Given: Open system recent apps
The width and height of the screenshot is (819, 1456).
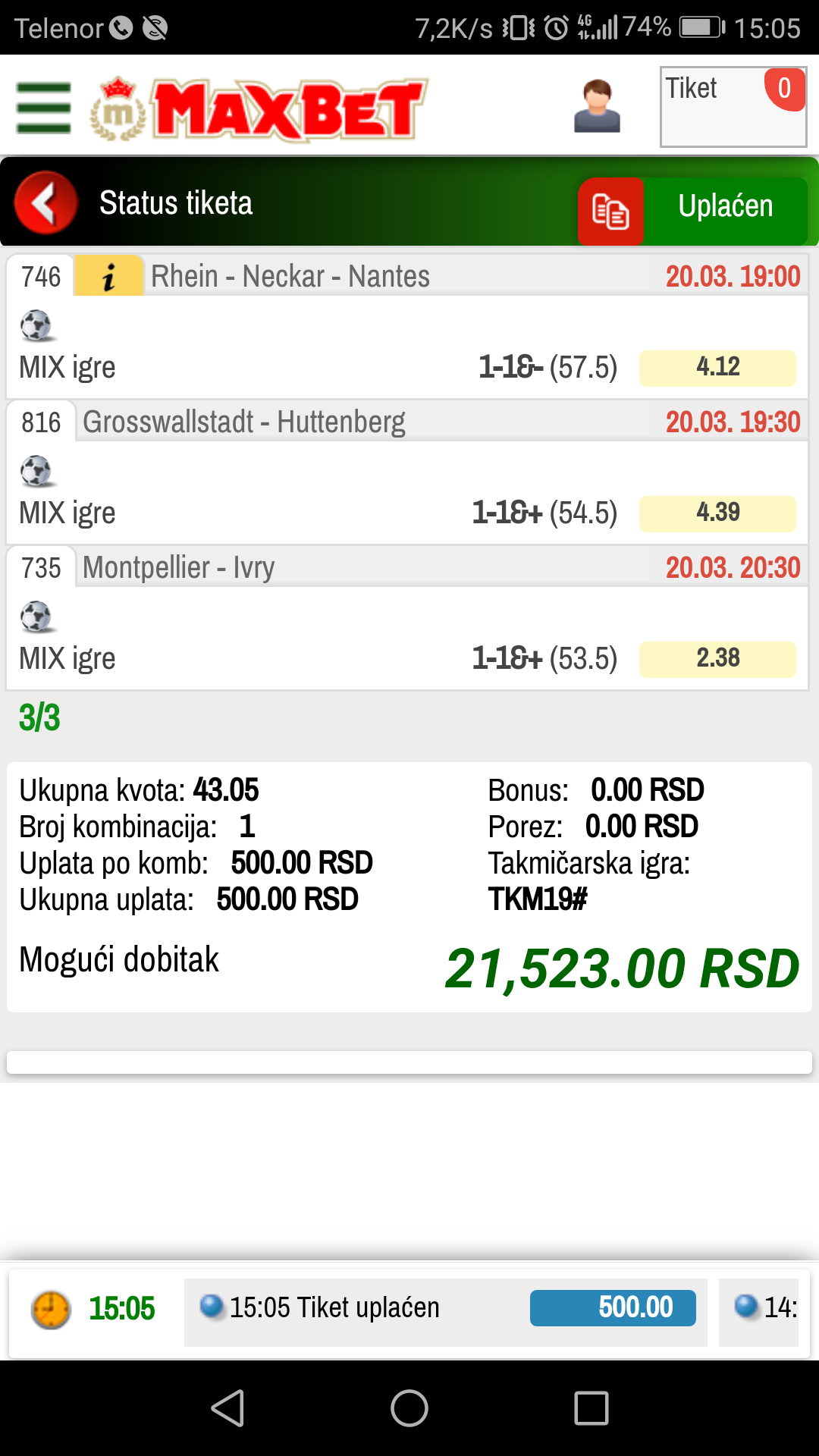Looking at the screenshot, I should 591,1408.
